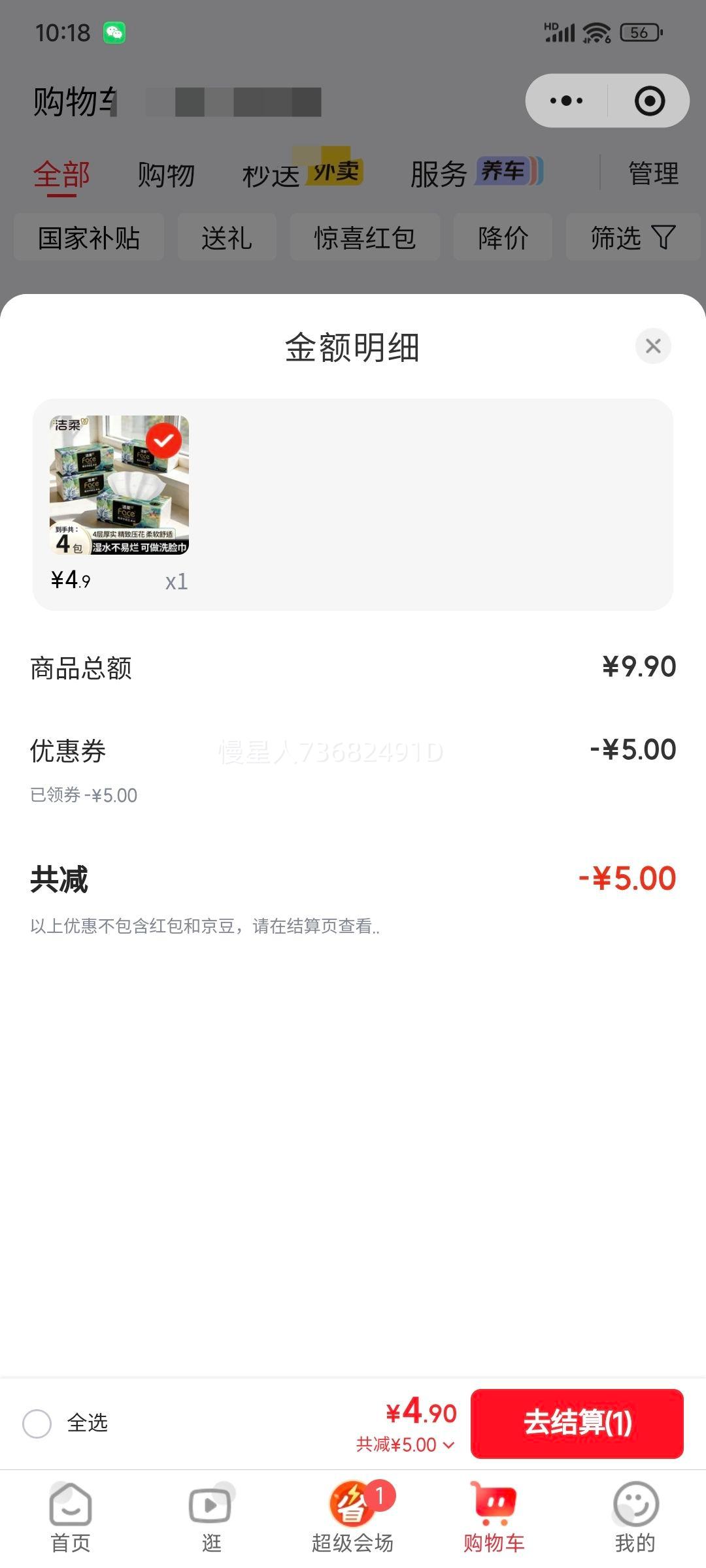Toggle the product selection checkmark on the tissue item
Image resolution: width=706 pixels, height=1568 pixels.
[x=163, y=440]
